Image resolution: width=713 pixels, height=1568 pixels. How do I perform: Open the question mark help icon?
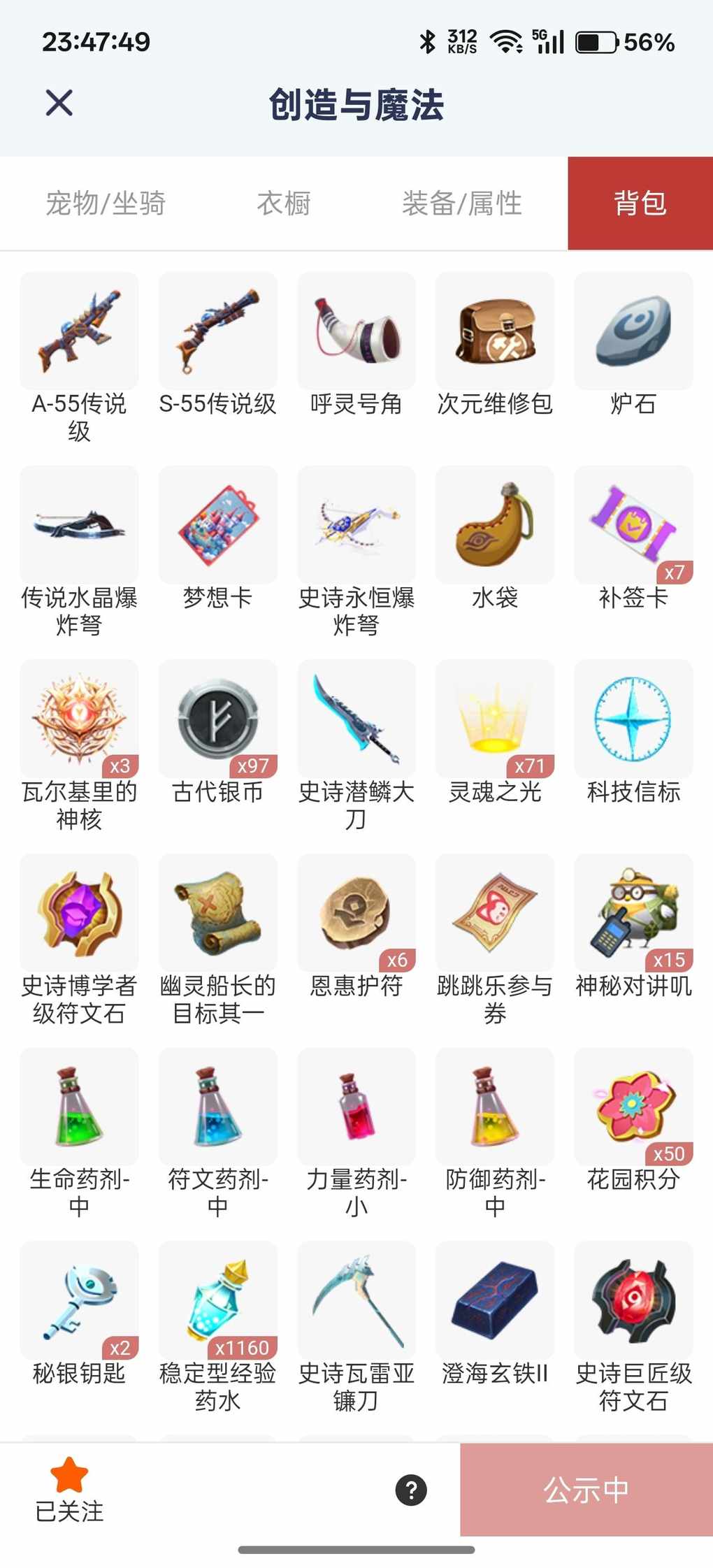click(x=411, y=1490)
